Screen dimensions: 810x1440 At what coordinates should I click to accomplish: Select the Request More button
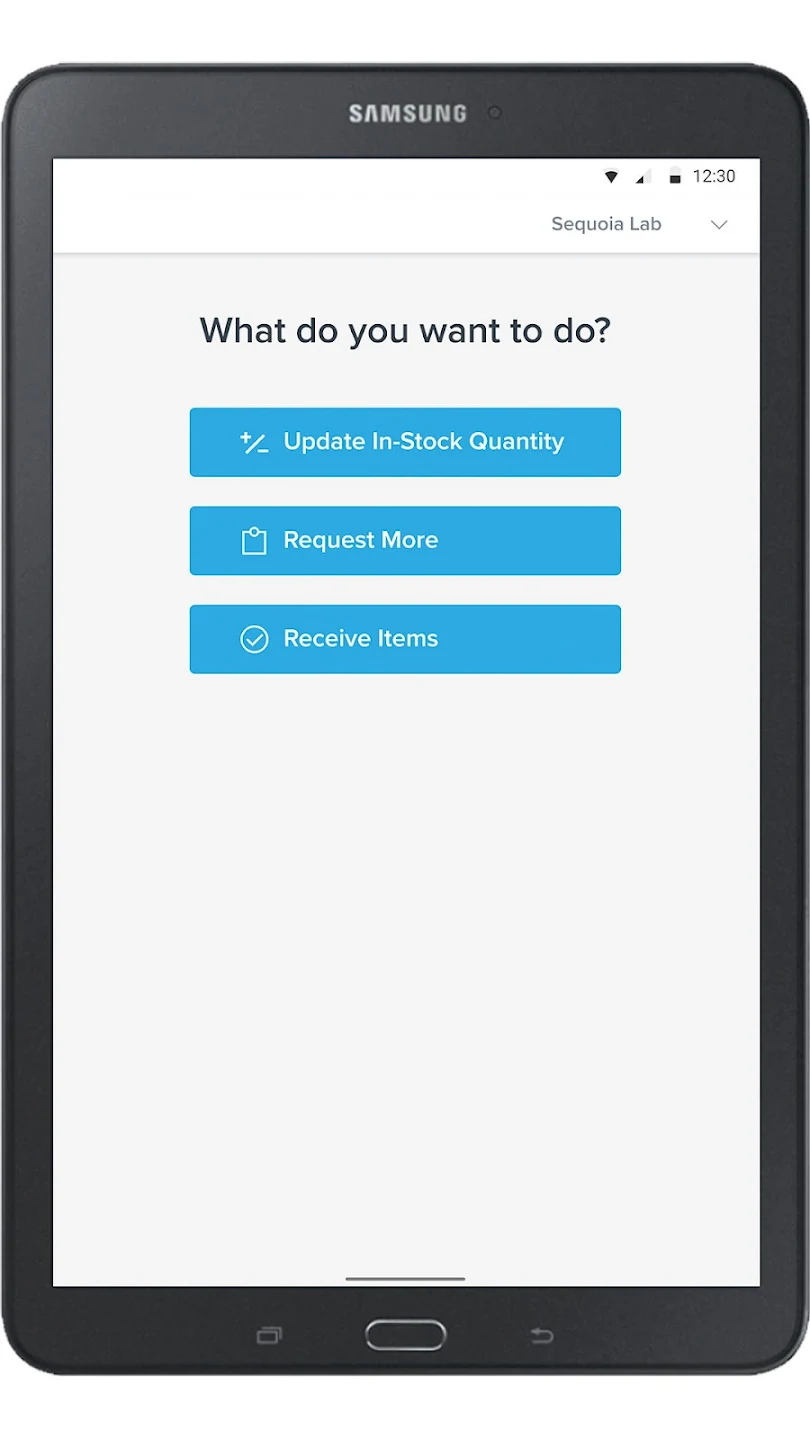405,541
